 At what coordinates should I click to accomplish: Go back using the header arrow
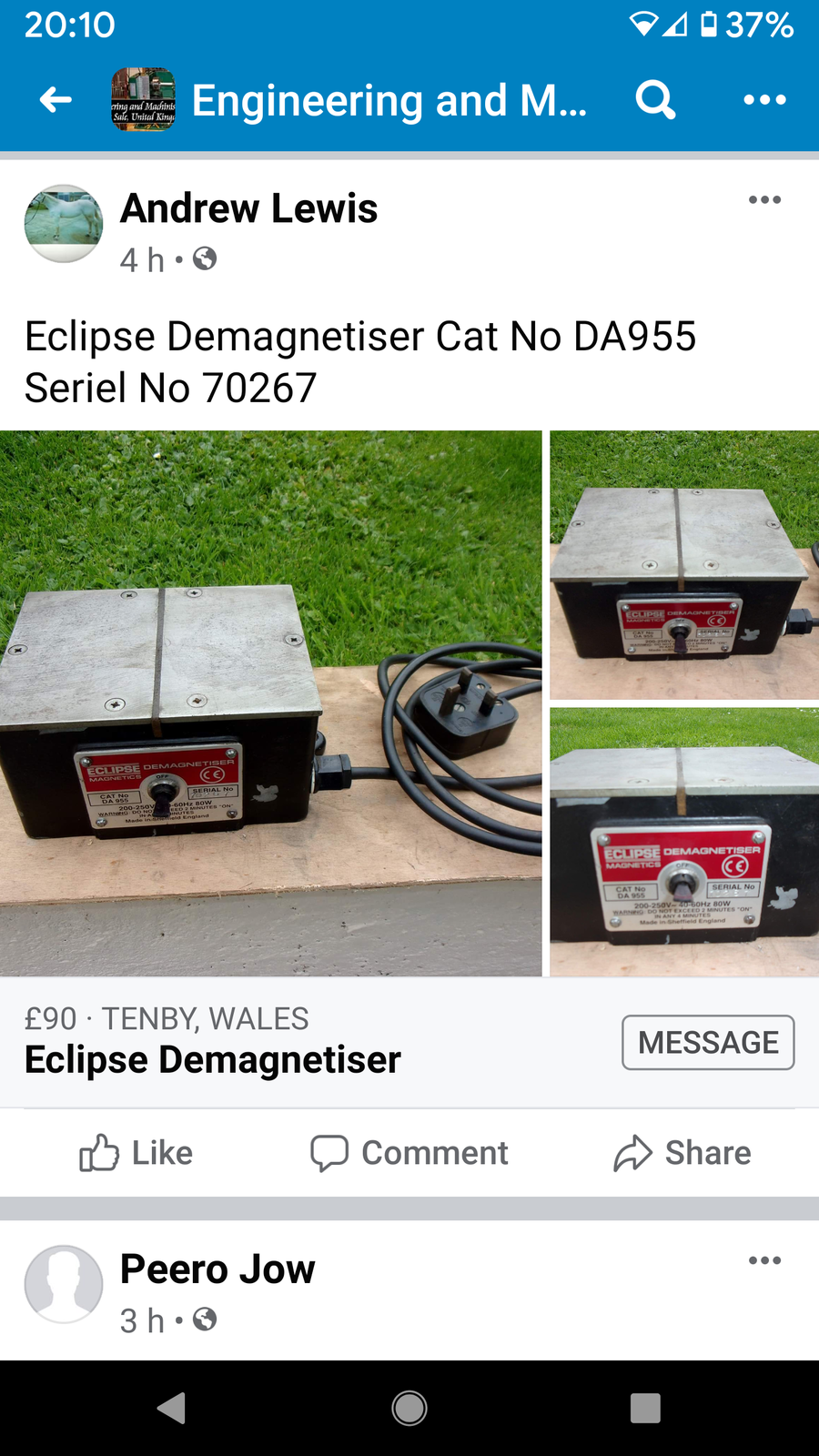tap(56, 100)
